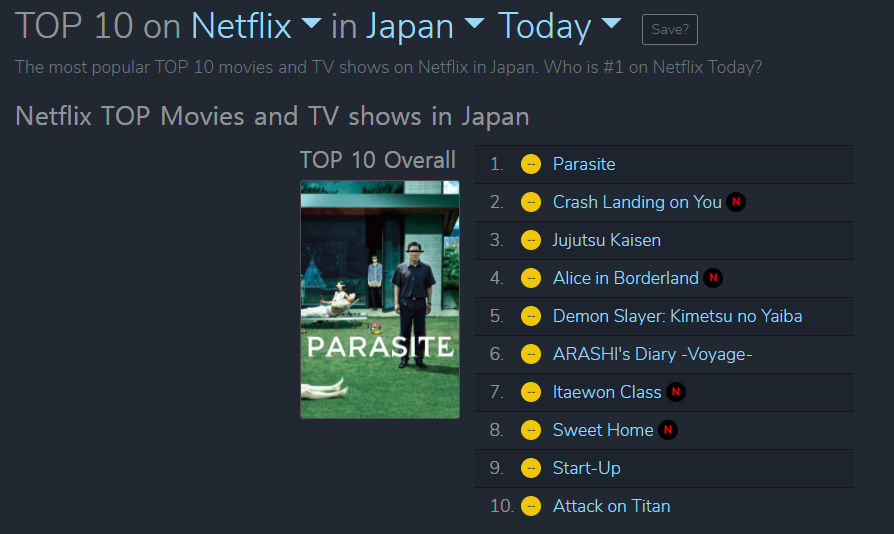The image size is (894, 534).
Task: Open Demon Slayer: Kimetsu no Yaiba
Action: (x=677, y=316)
